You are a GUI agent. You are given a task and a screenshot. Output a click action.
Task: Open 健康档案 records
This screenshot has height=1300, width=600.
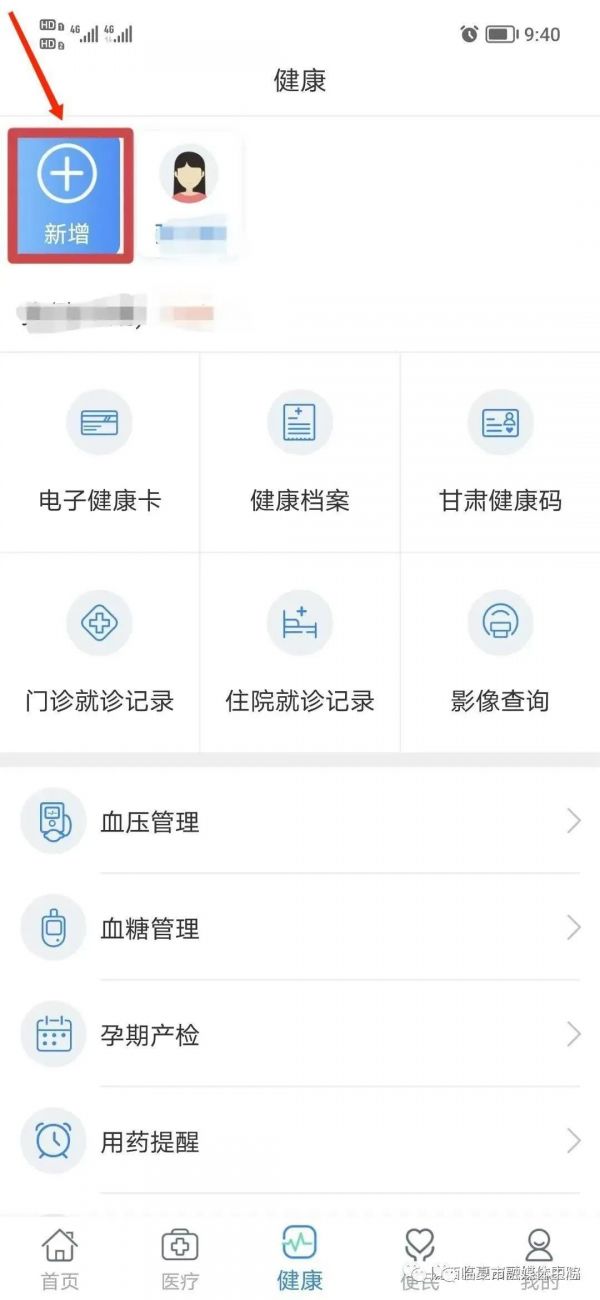tap(300, 451)
